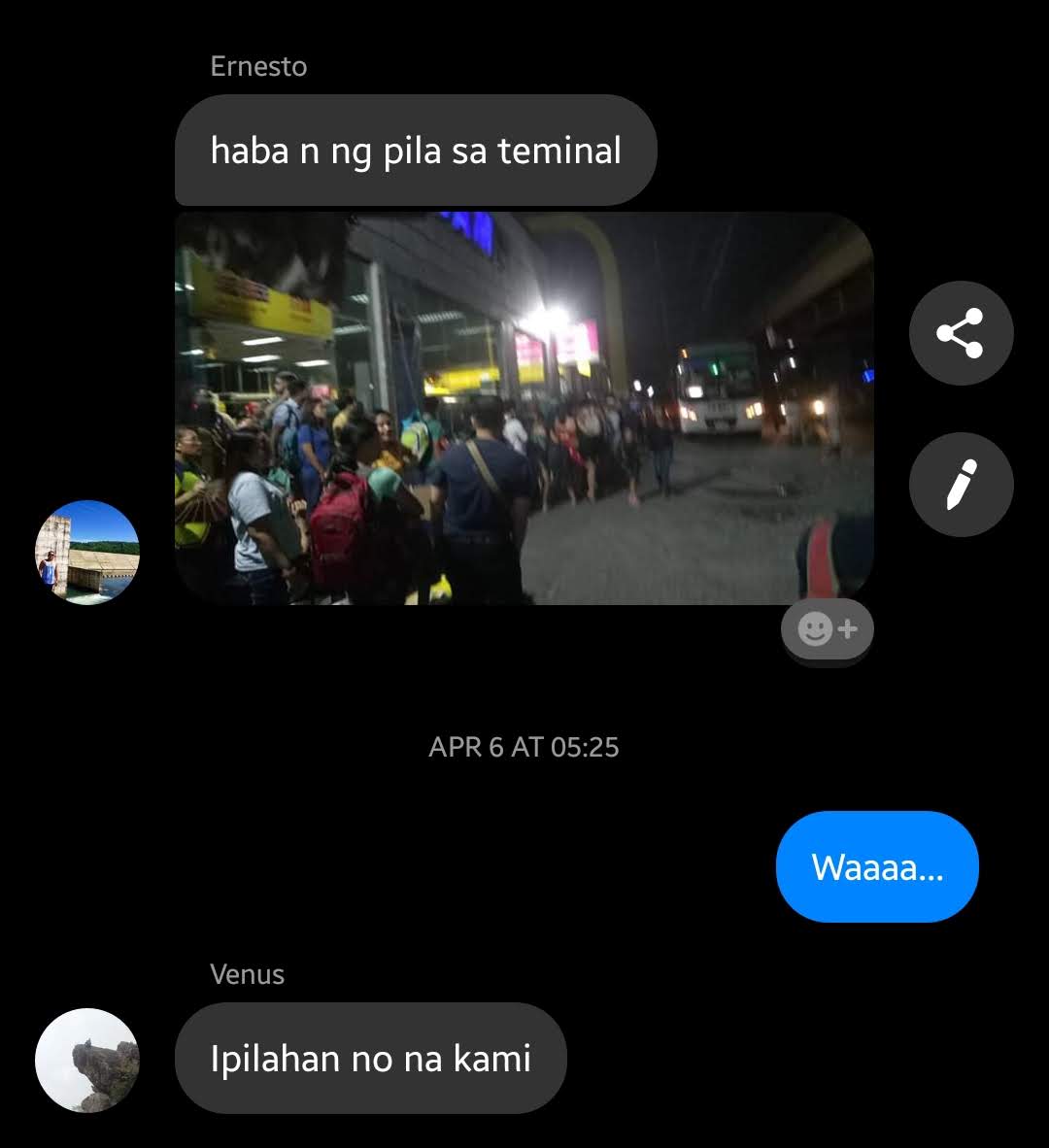Share the terminal queue photo
The height and width of the screenshot is (1148, 1049).
(961, 333)
